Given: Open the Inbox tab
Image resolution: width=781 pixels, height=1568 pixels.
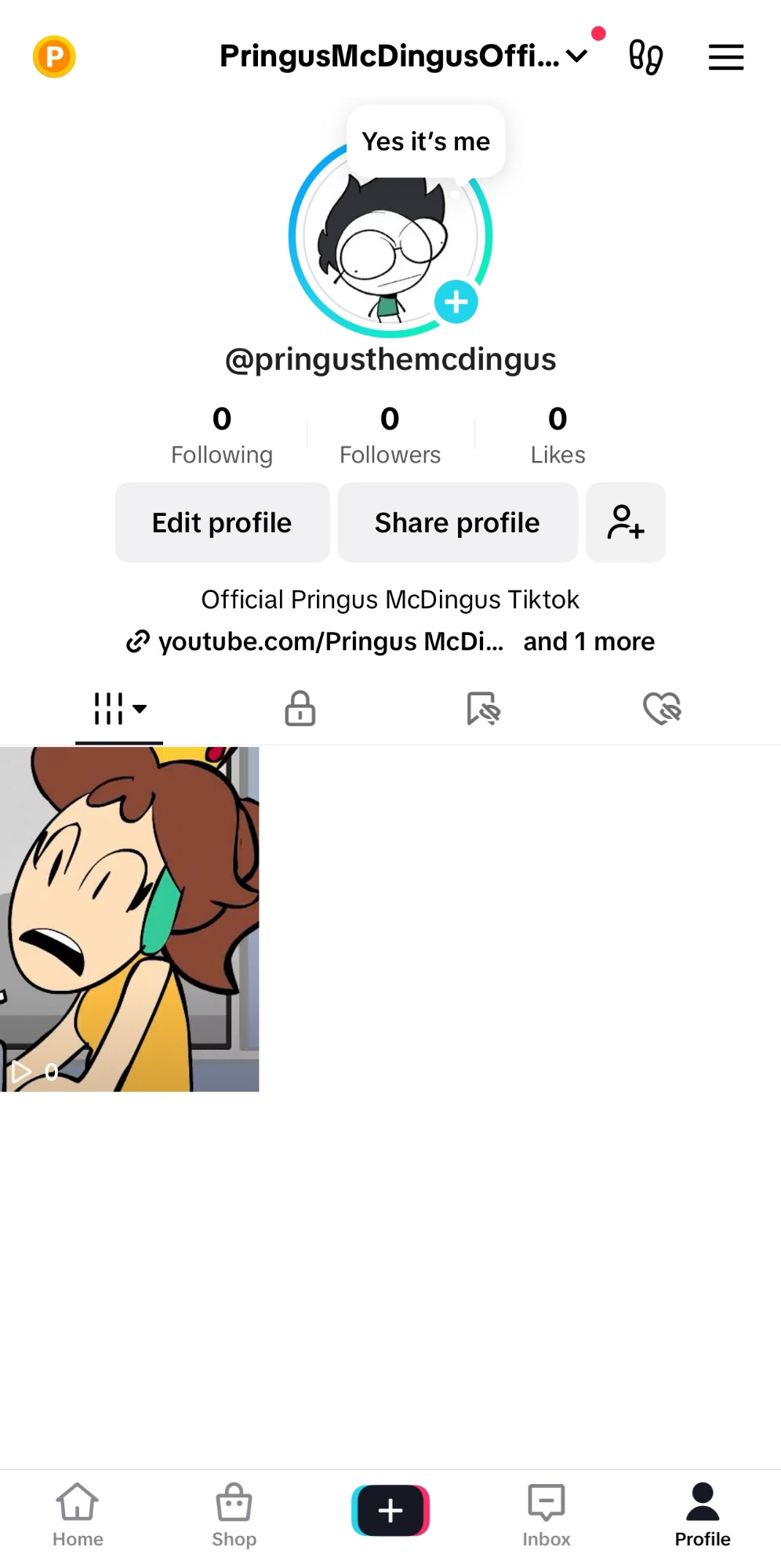Looking at the screenshot, I should pos(547,1515).
